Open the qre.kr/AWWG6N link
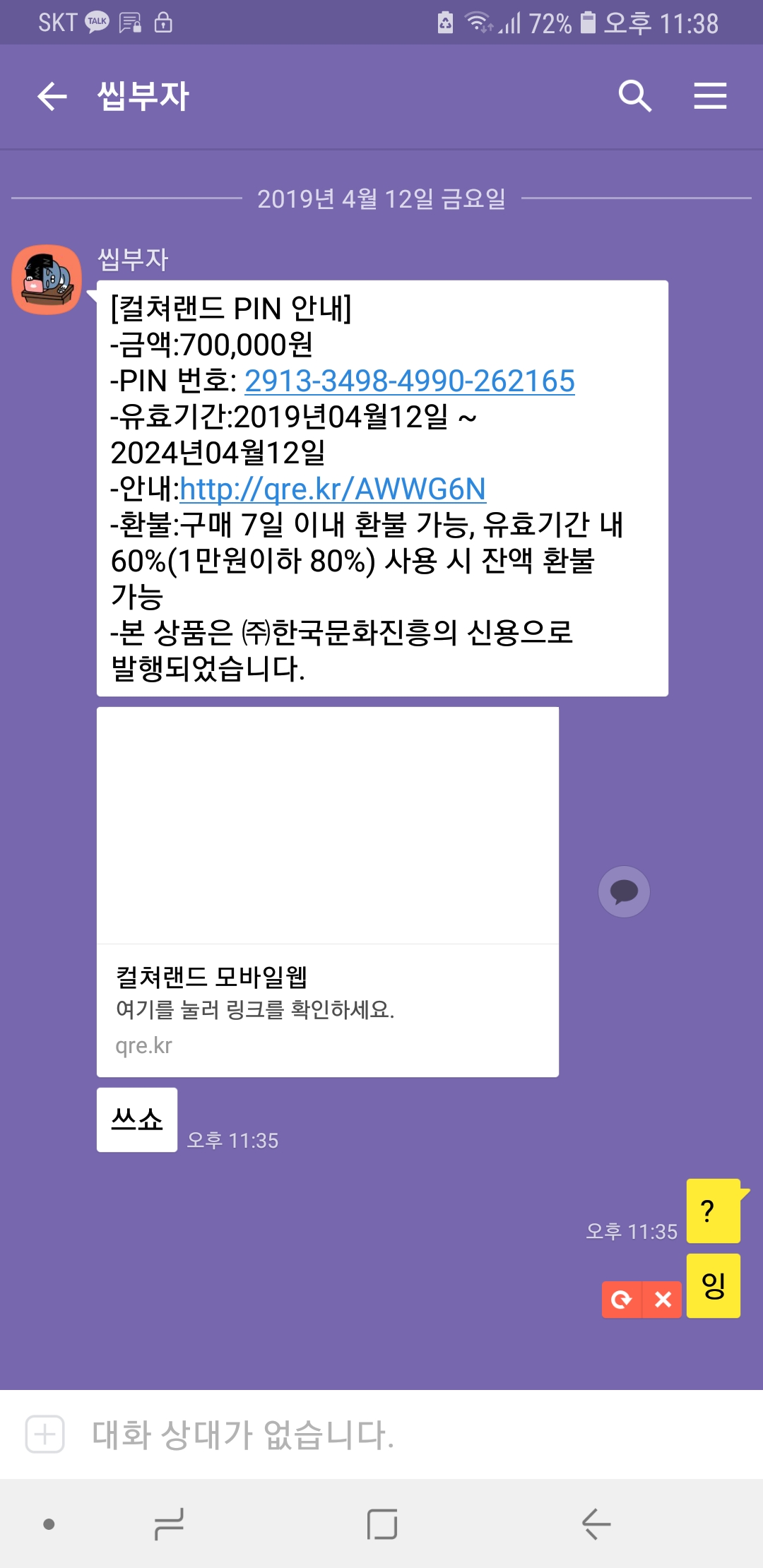 point(333,489)
